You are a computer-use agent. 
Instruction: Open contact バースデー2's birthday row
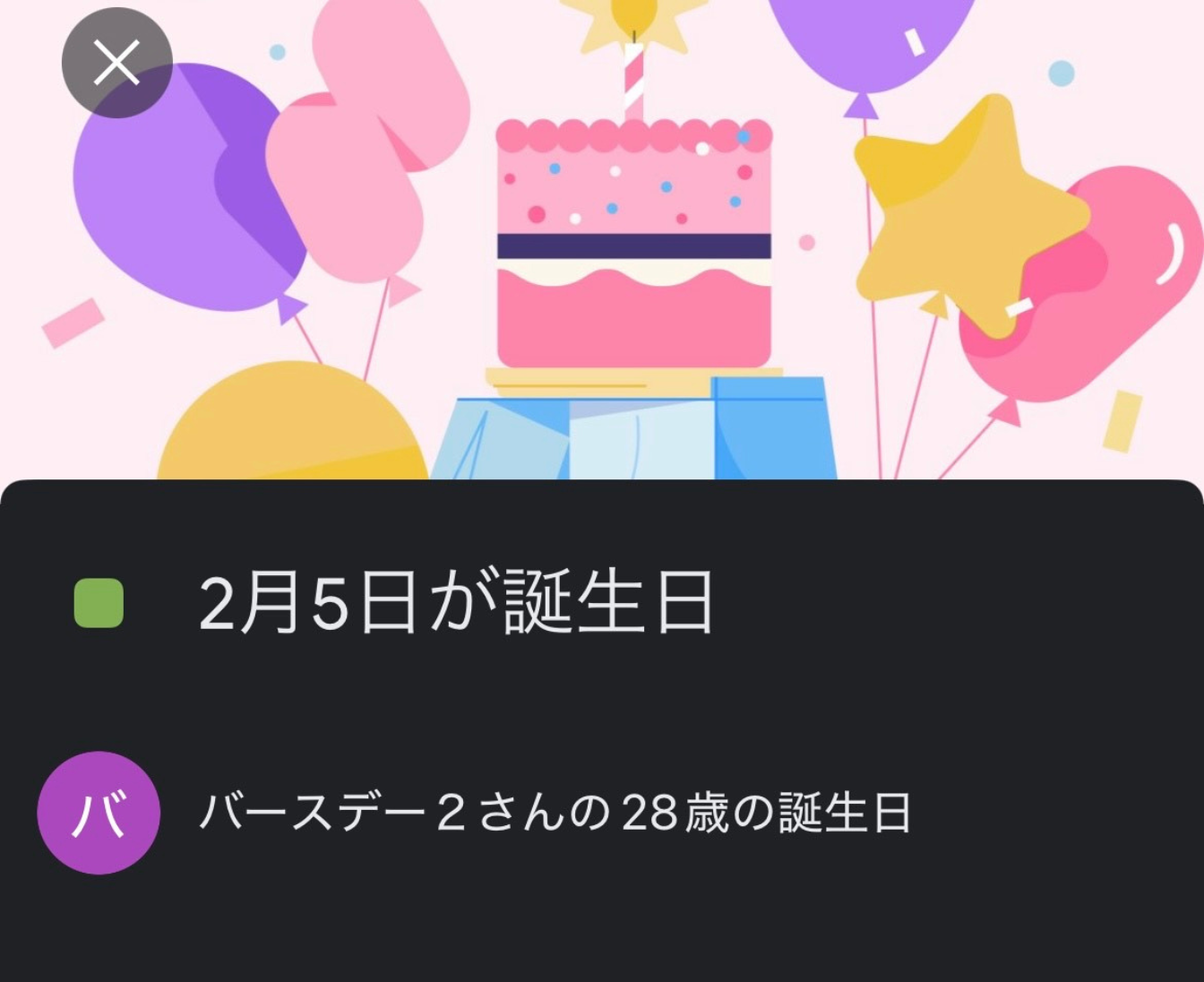click(x=554, y=813)
